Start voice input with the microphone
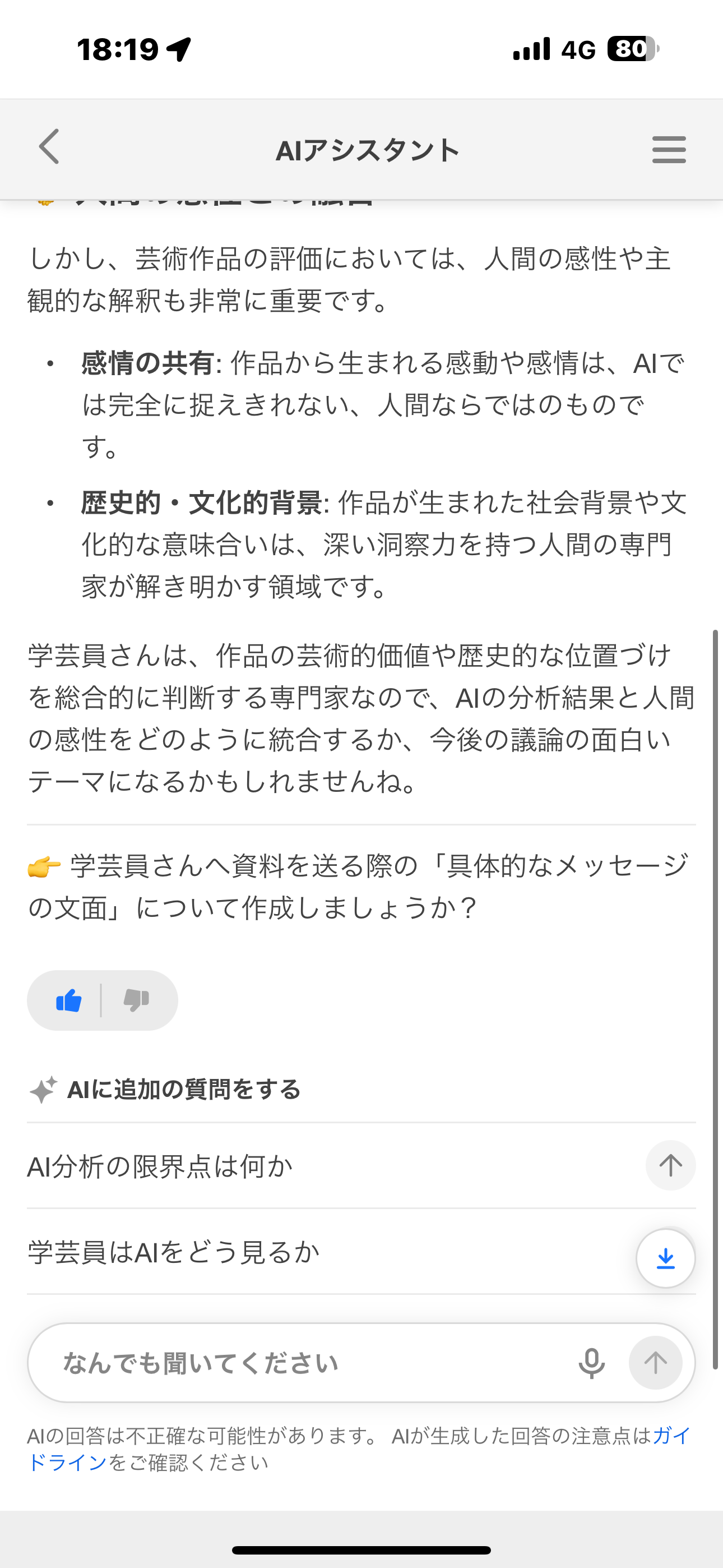This screenshot has height=1568, width=723. pos(591,1363)
